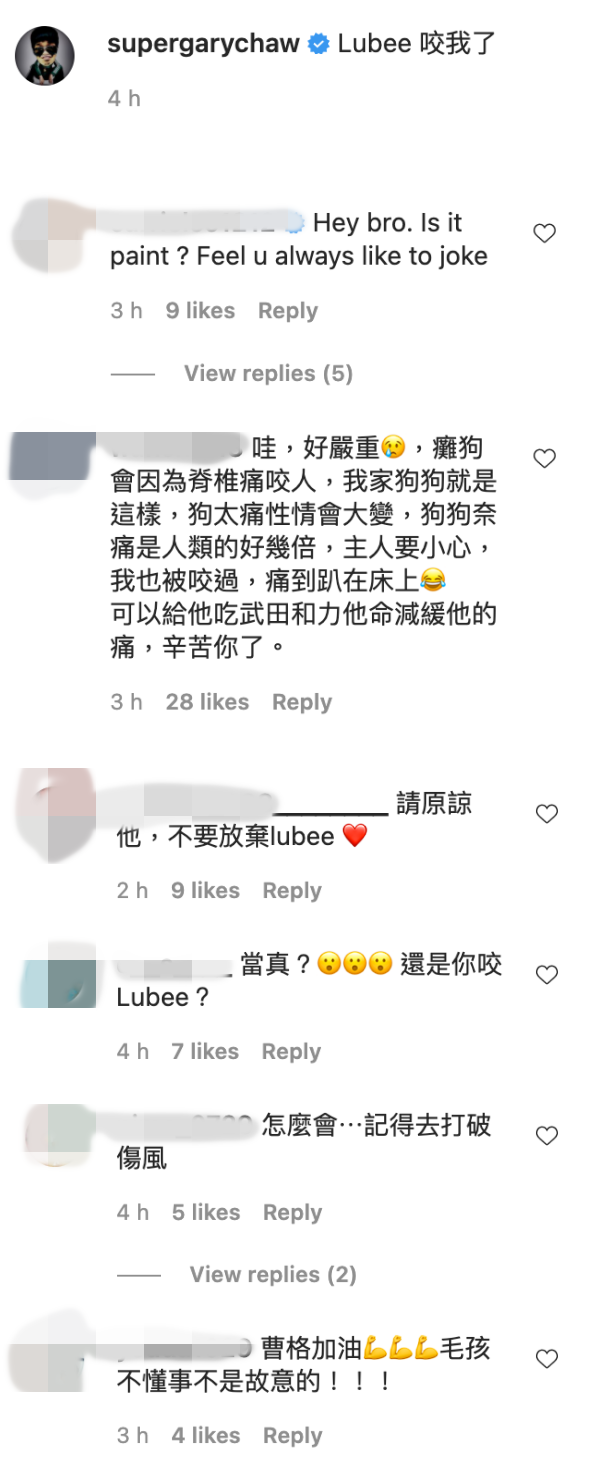Screen dimensions: 600x1465
Task: View who liked the 28 likes comment
Action: [x=207, y=702]
